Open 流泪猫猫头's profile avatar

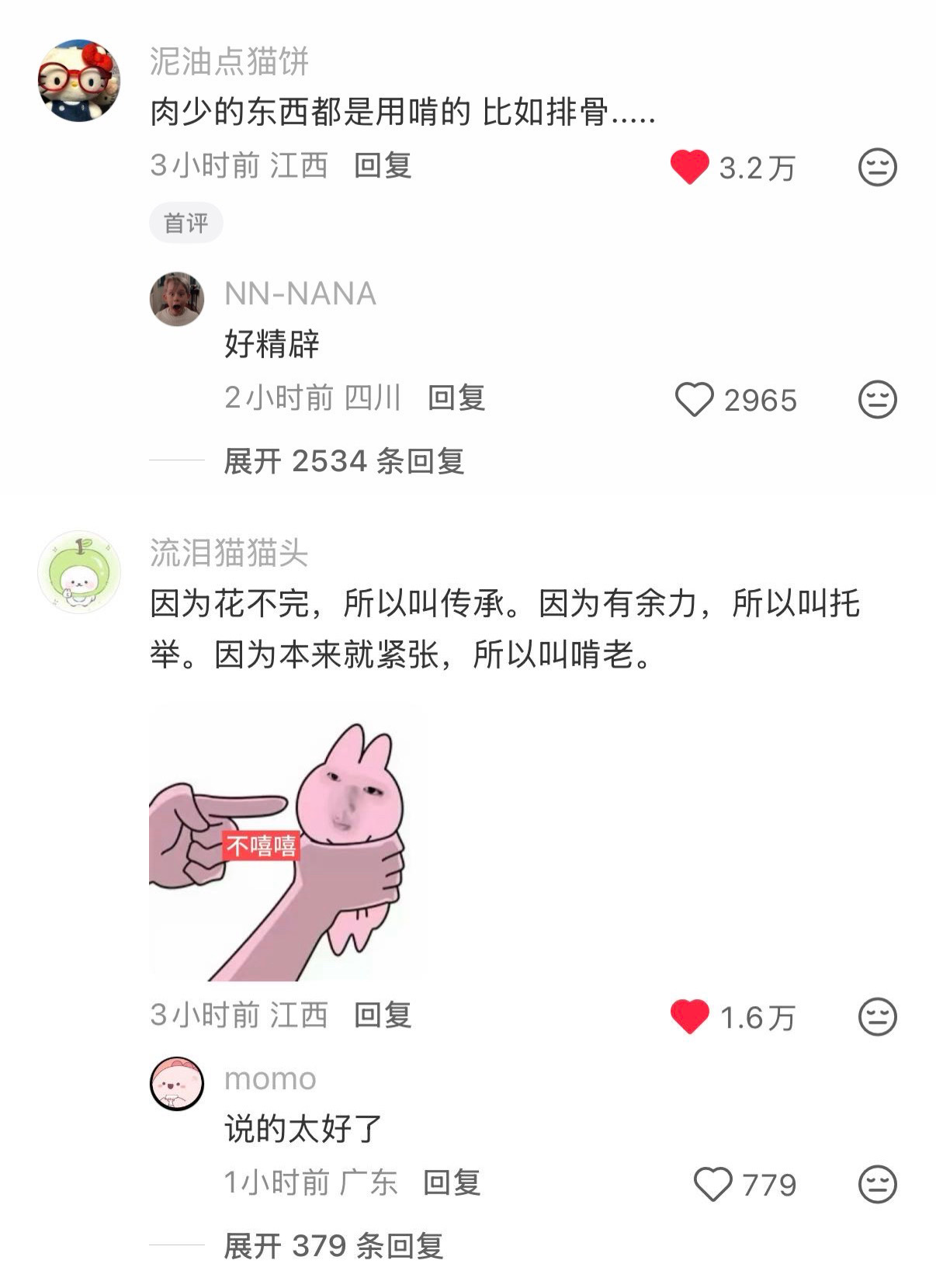pyautogui.click(x=78, y=572)
